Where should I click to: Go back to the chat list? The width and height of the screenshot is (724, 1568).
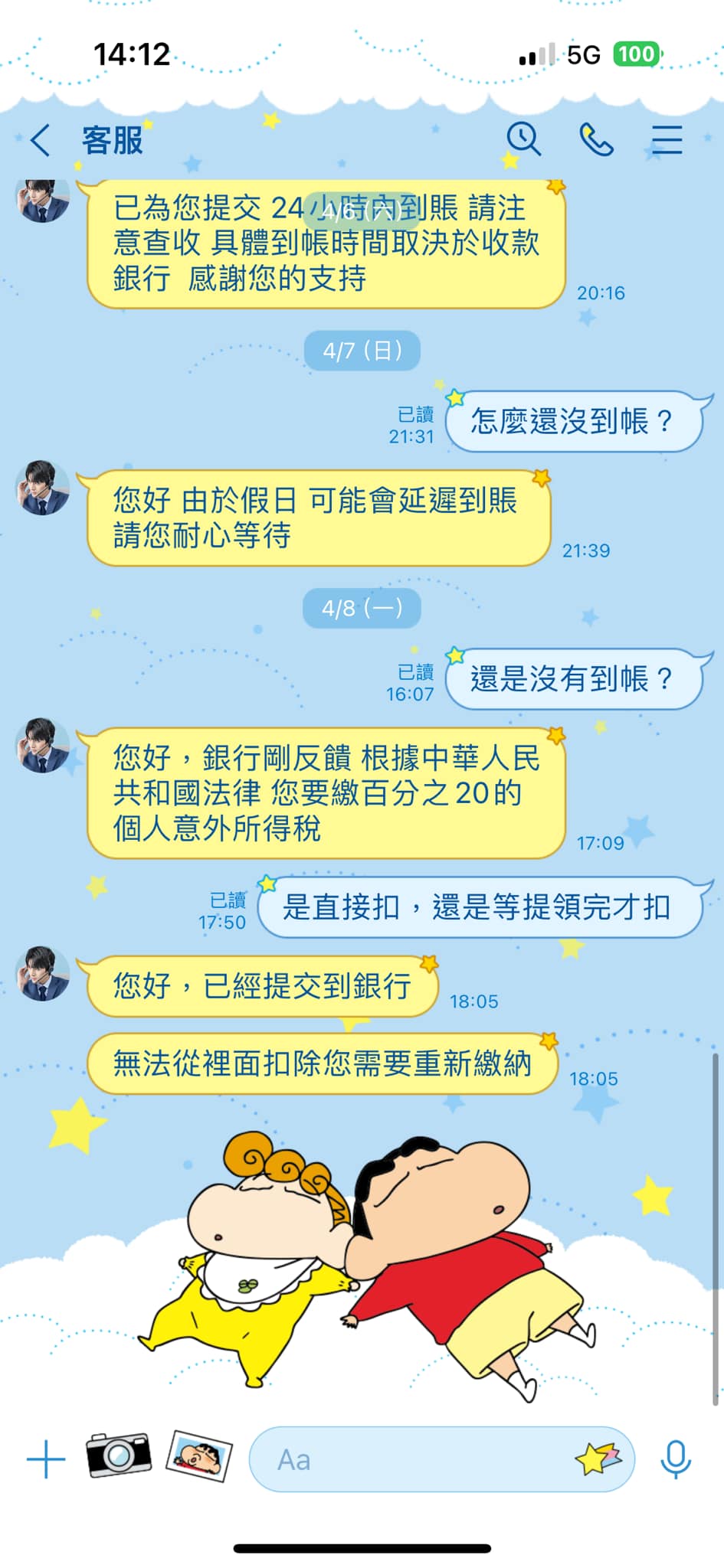click(x=40, y=140)
